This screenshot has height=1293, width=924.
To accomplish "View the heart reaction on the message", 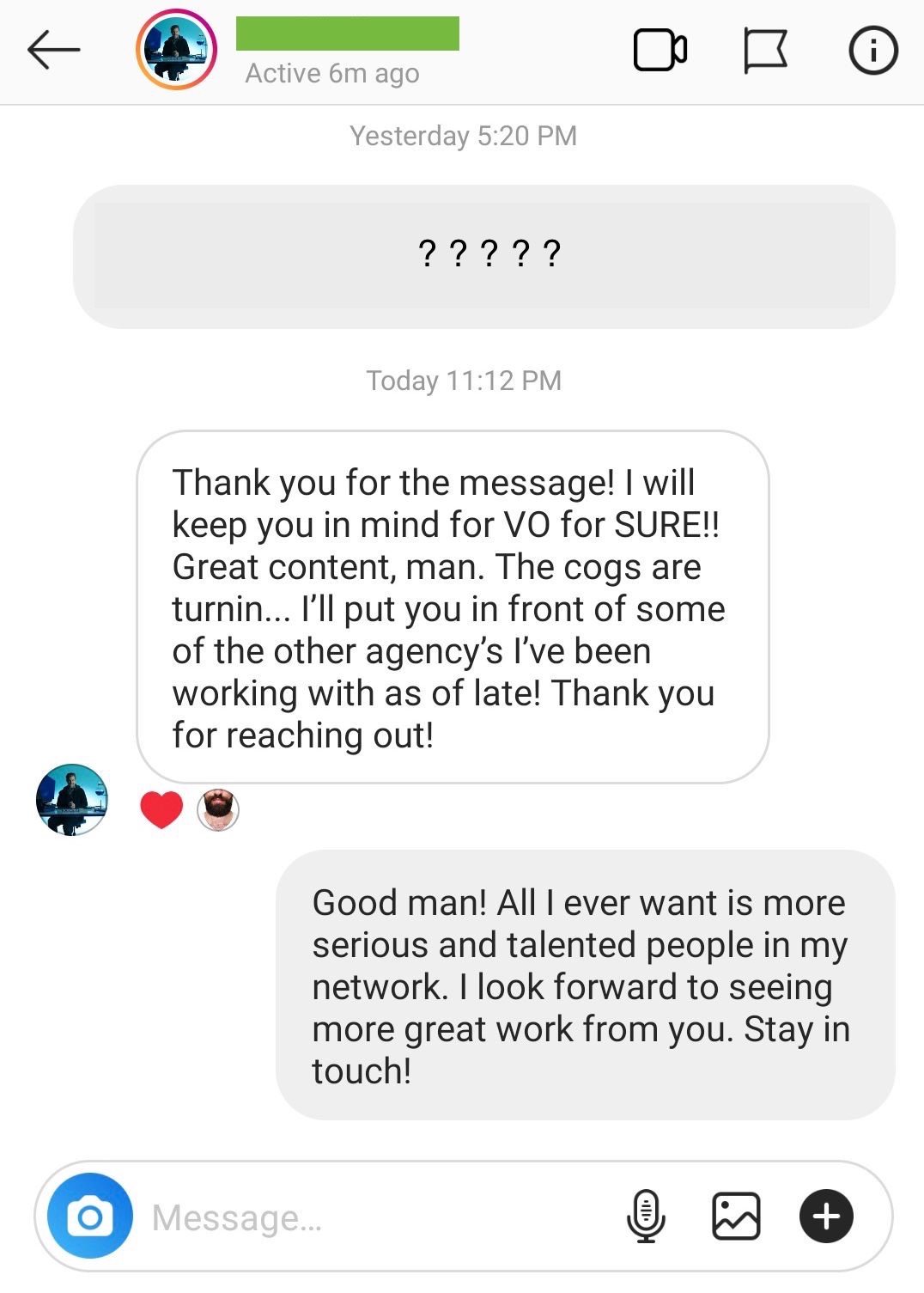I will [x=161, y=809].
